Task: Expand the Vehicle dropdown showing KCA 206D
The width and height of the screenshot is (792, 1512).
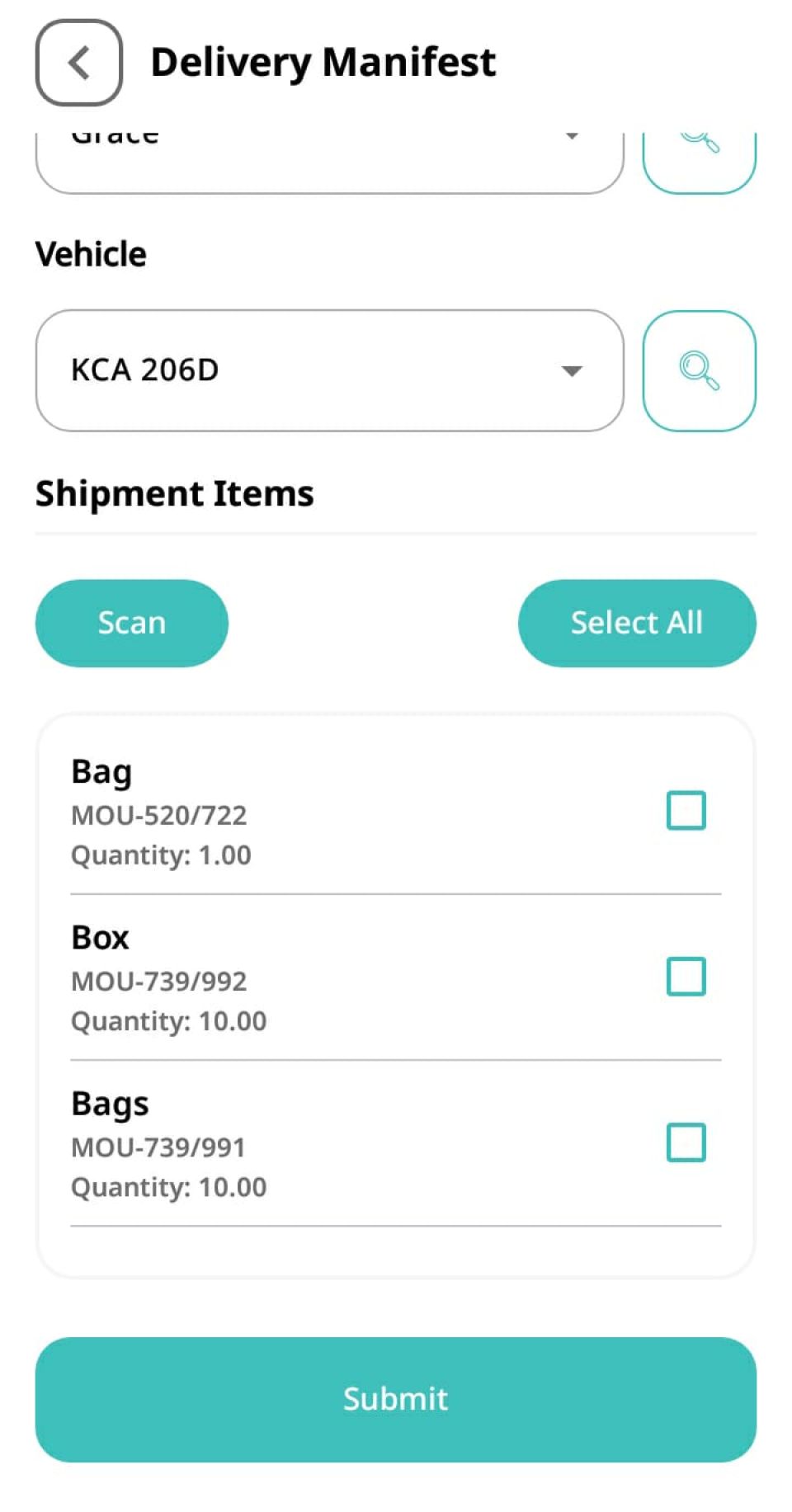Action: (x=329, y=370)
